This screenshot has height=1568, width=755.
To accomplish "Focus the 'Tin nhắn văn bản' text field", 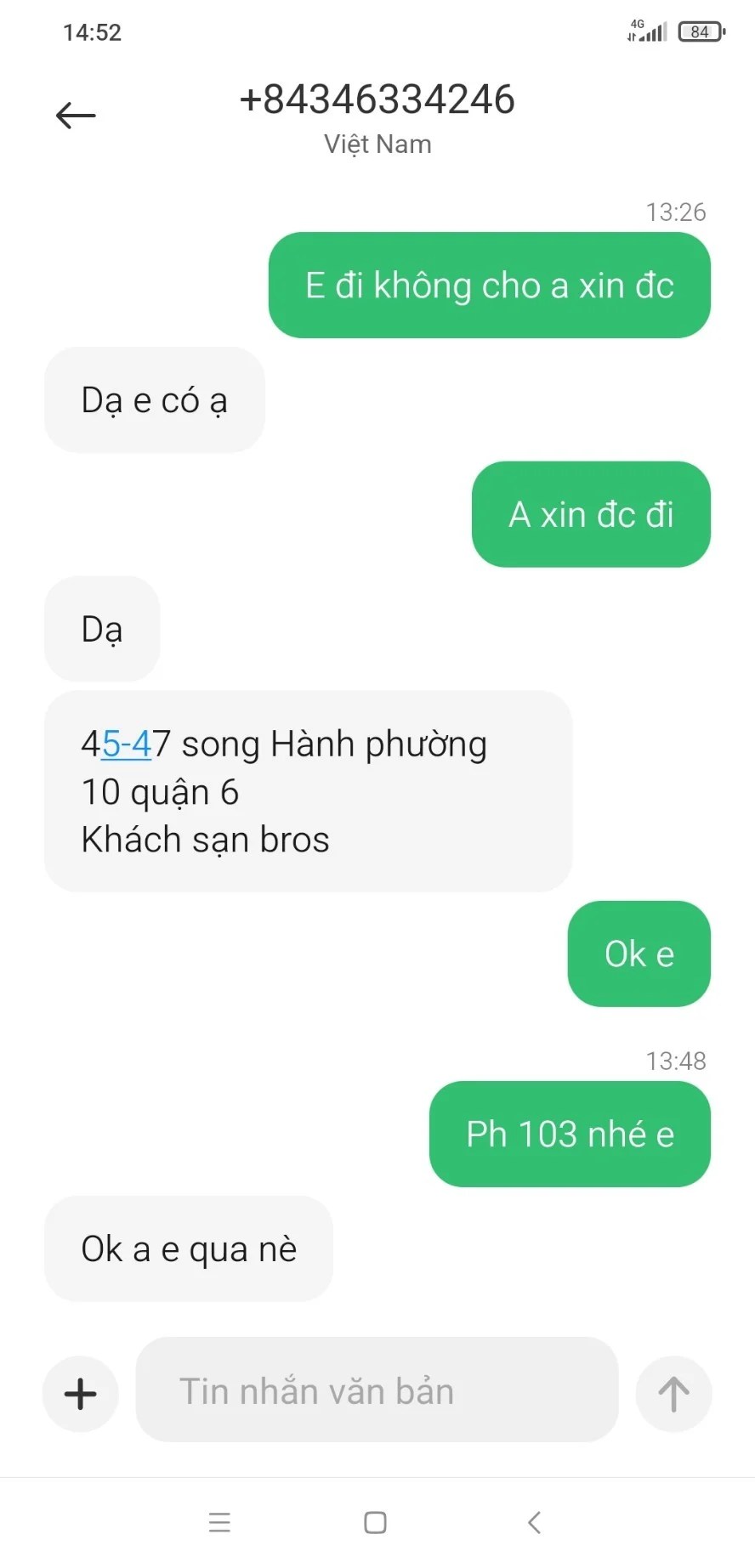I will [x=377, y=1391].
